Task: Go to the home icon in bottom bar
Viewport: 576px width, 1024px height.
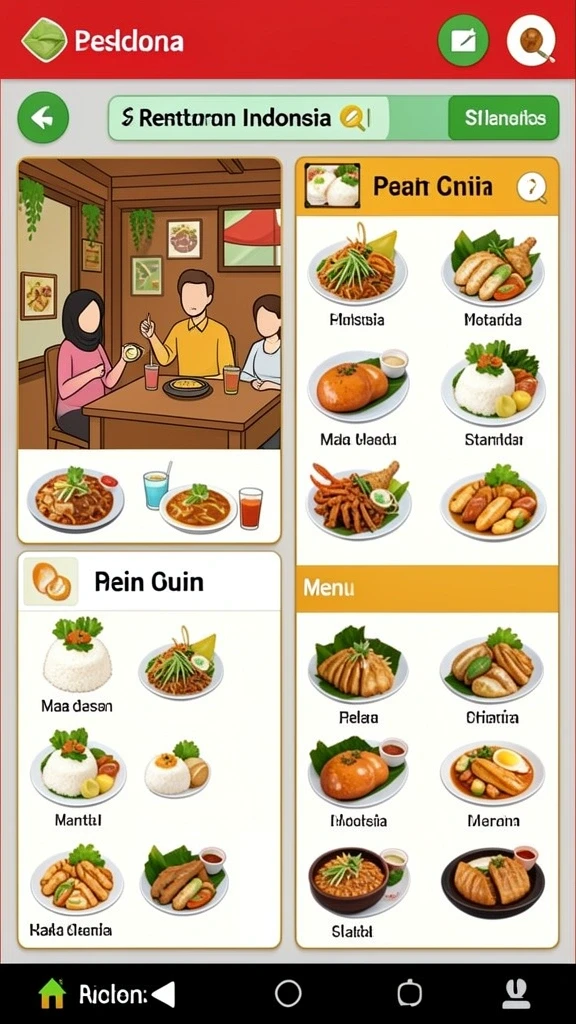Action: 52,994
